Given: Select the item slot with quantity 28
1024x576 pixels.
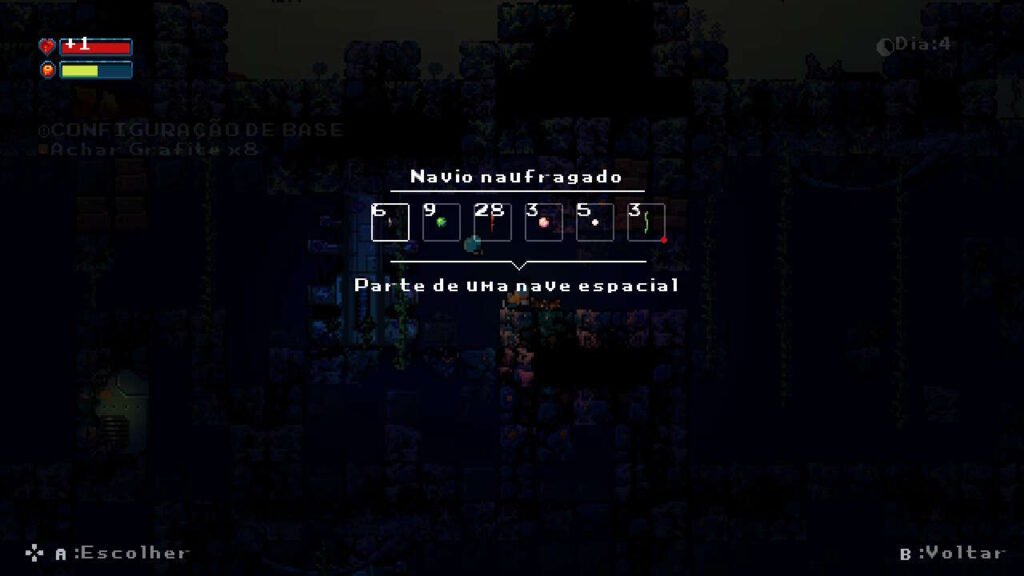Looking at the screenshot, I should tap(492, 222).
